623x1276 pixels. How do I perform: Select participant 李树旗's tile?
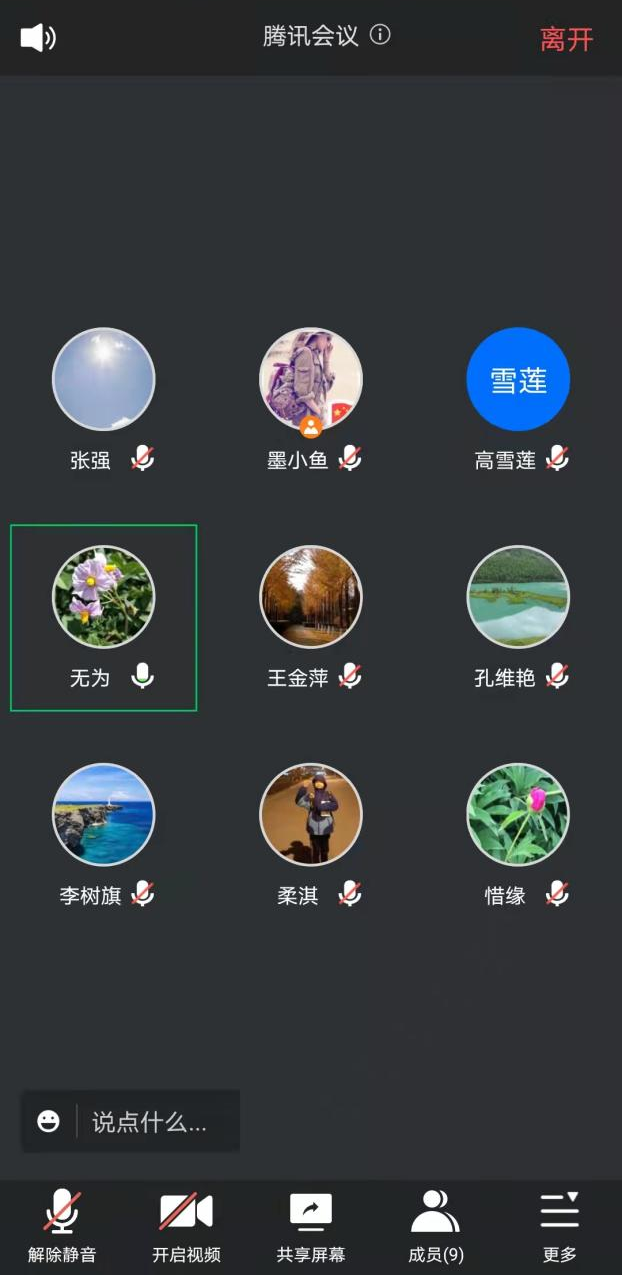[104, 836]
